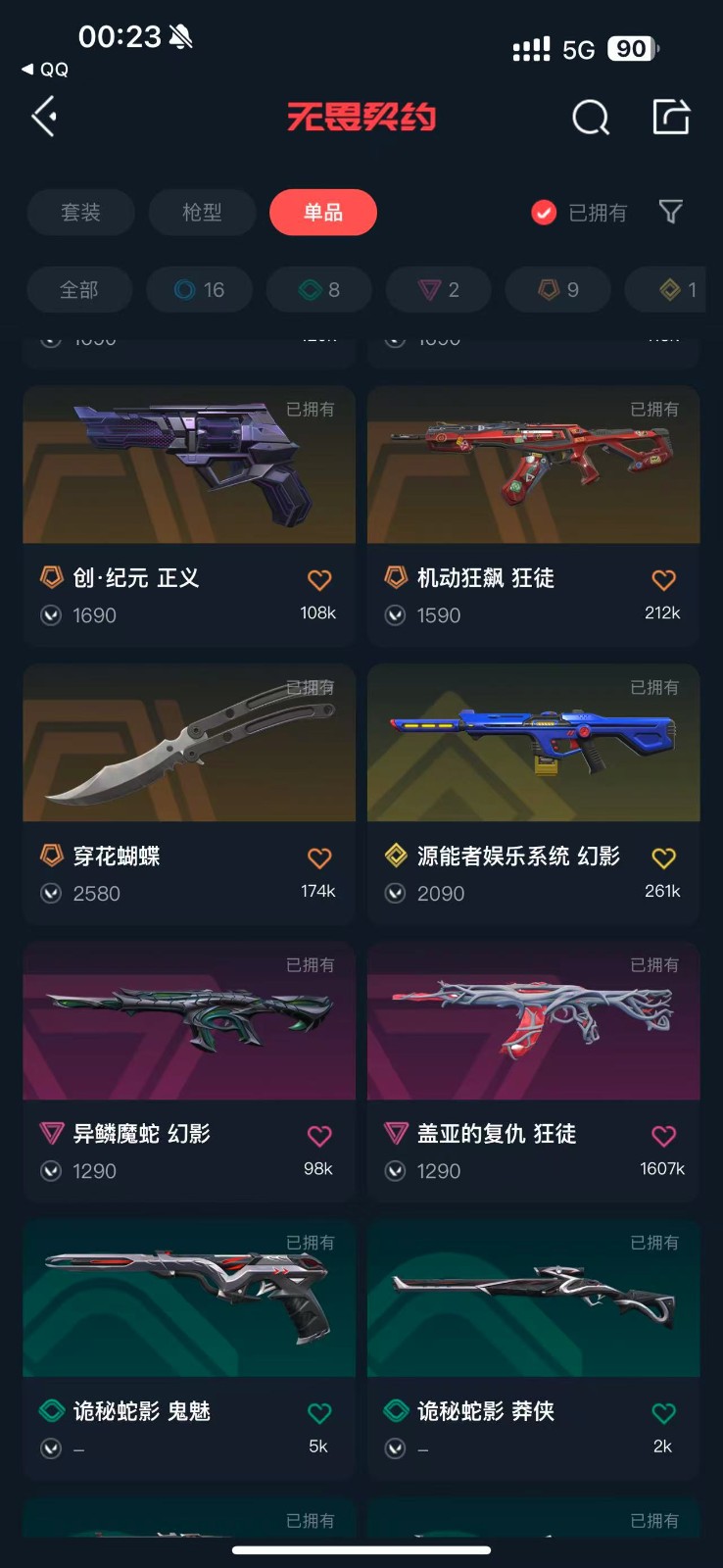Viewport: 723px width, 1568px height.
Task: Like the 盖亚的复仇 狂徒 skin
Action: click(663, 1136)
